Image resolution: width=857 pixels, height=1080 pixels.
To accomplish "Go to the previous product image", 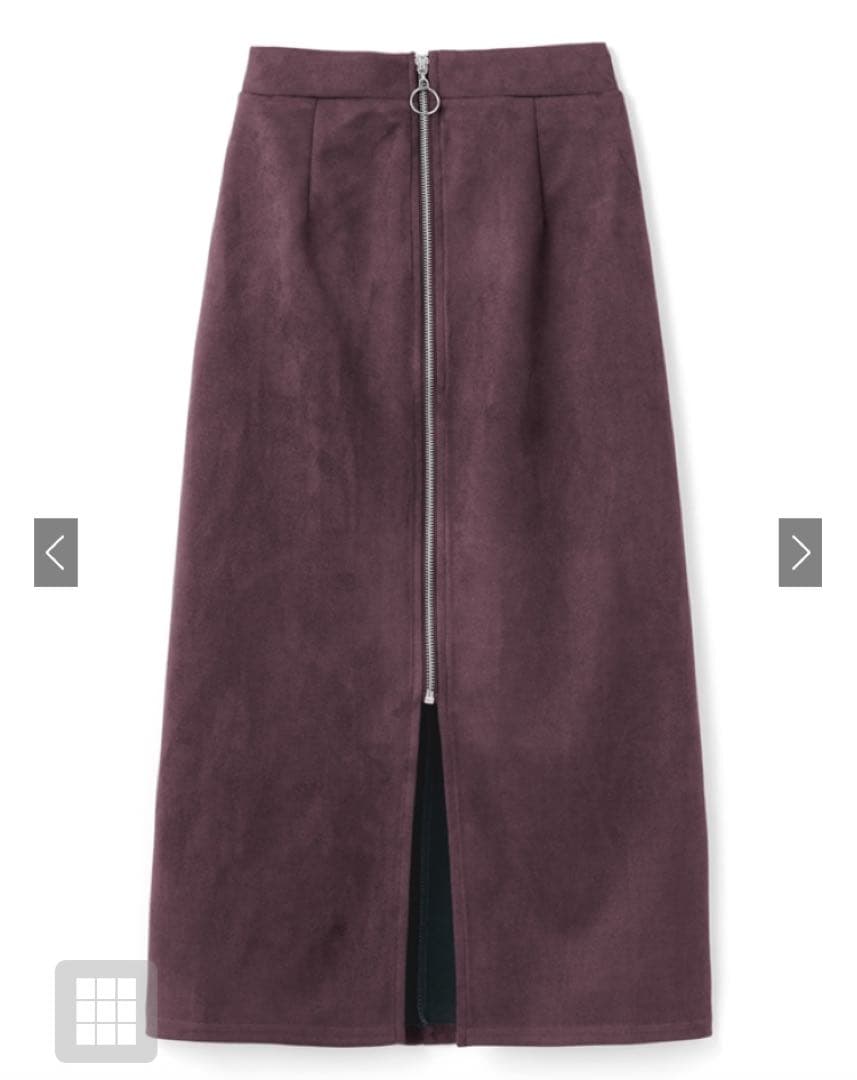I will point(56,552).
